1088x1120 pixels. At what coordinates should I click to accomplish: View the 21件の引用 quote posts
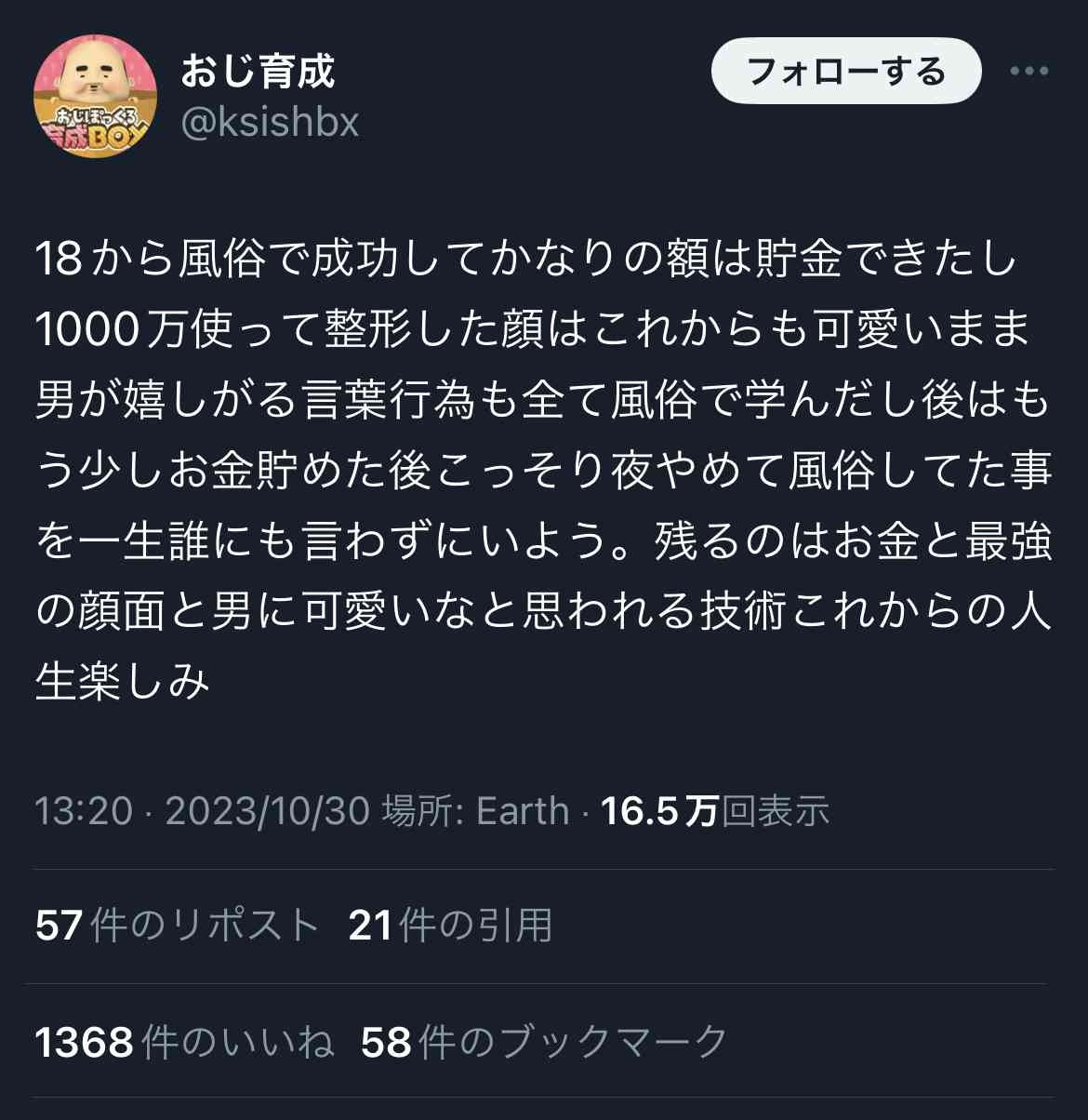450,926
